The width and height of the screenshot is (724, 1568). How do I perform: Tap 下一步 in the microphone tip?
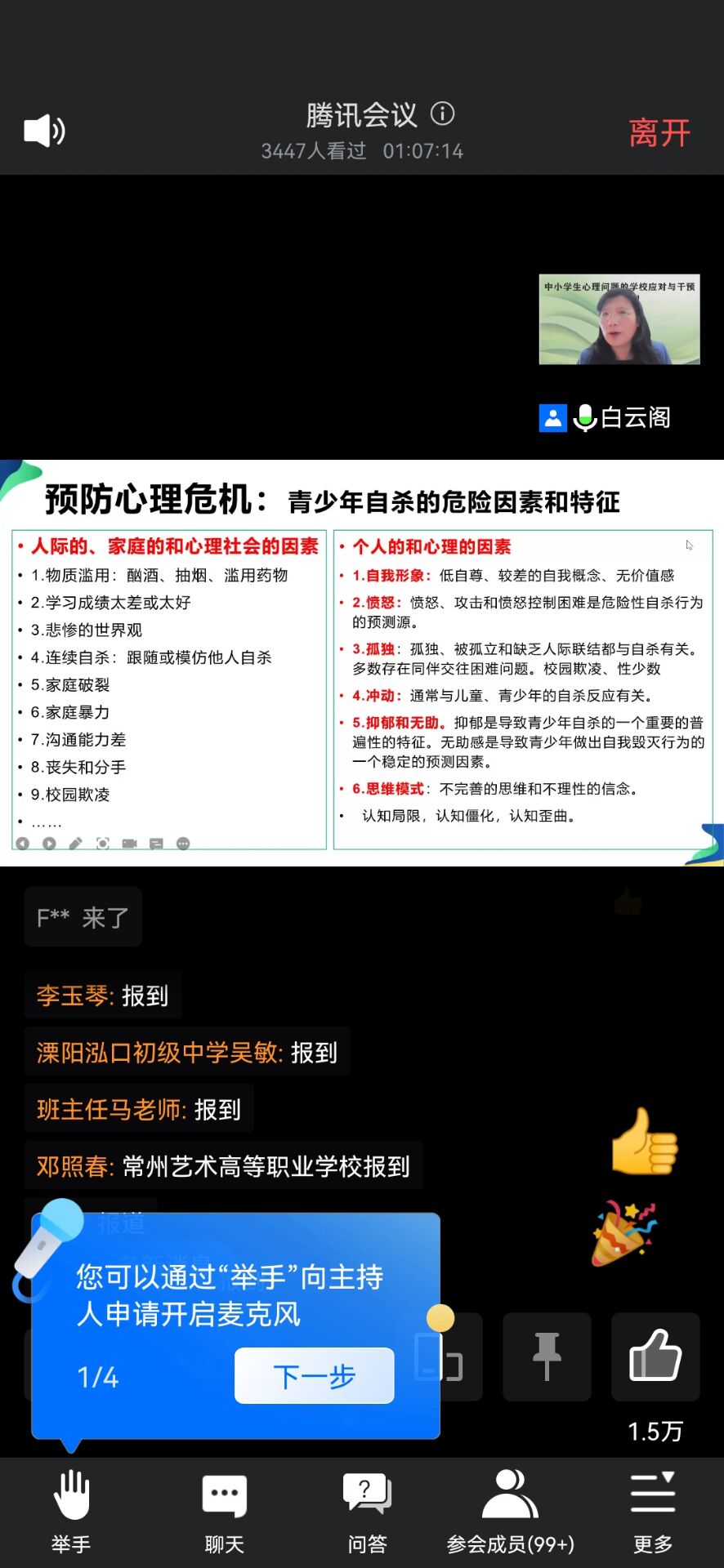coord(314,1376)
